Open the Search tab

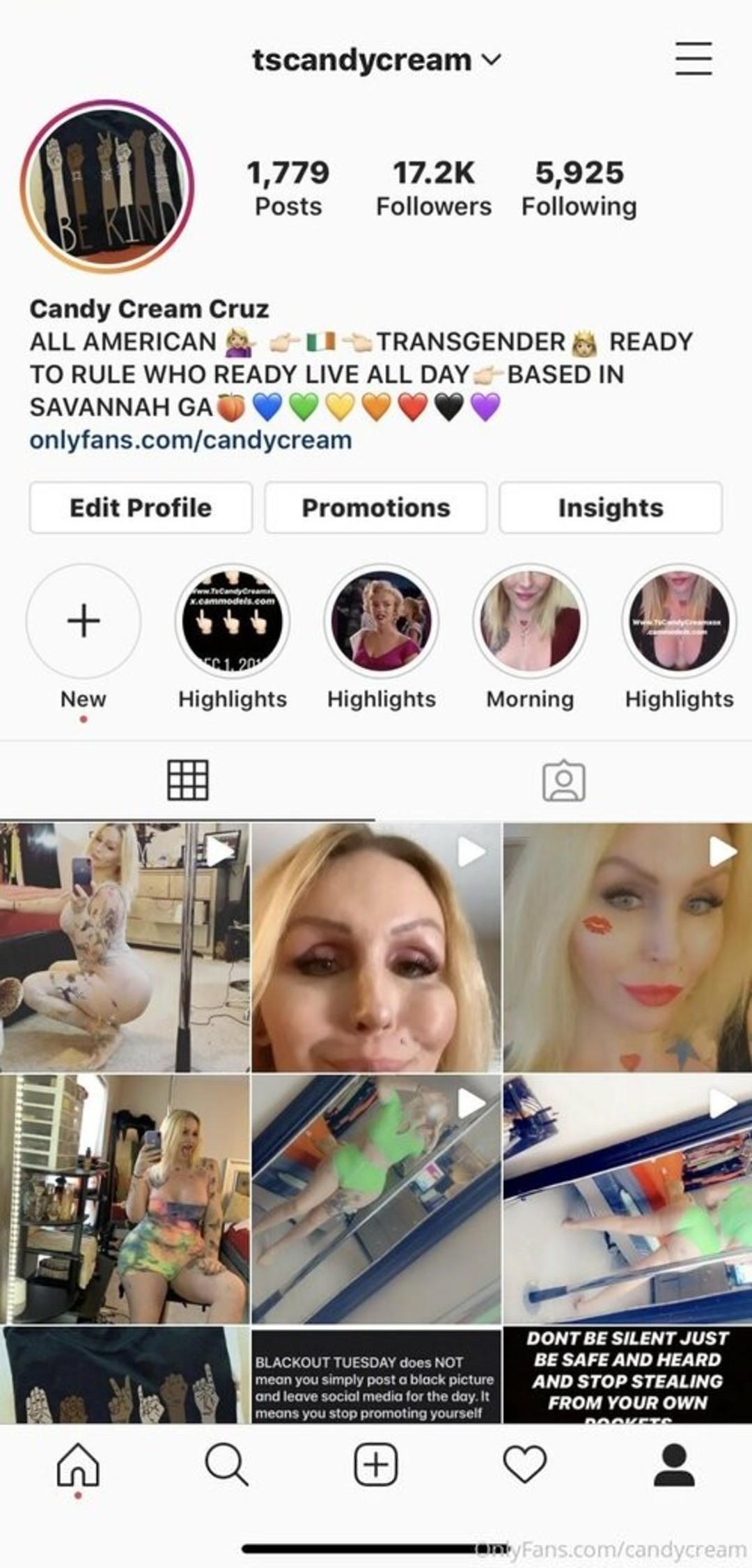click(x=226, y=1465)
